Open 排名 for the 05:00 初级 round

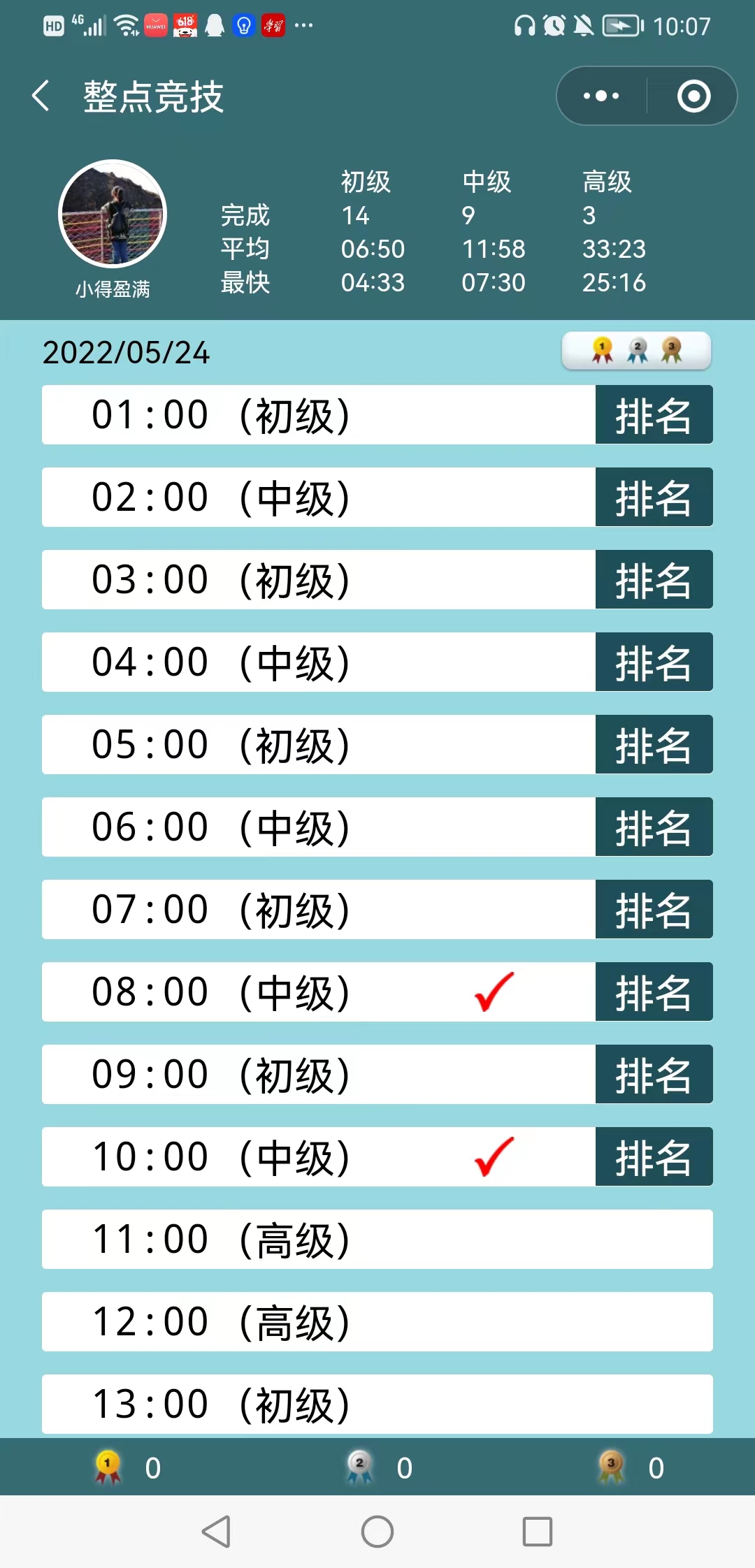[x=654, y=744]
